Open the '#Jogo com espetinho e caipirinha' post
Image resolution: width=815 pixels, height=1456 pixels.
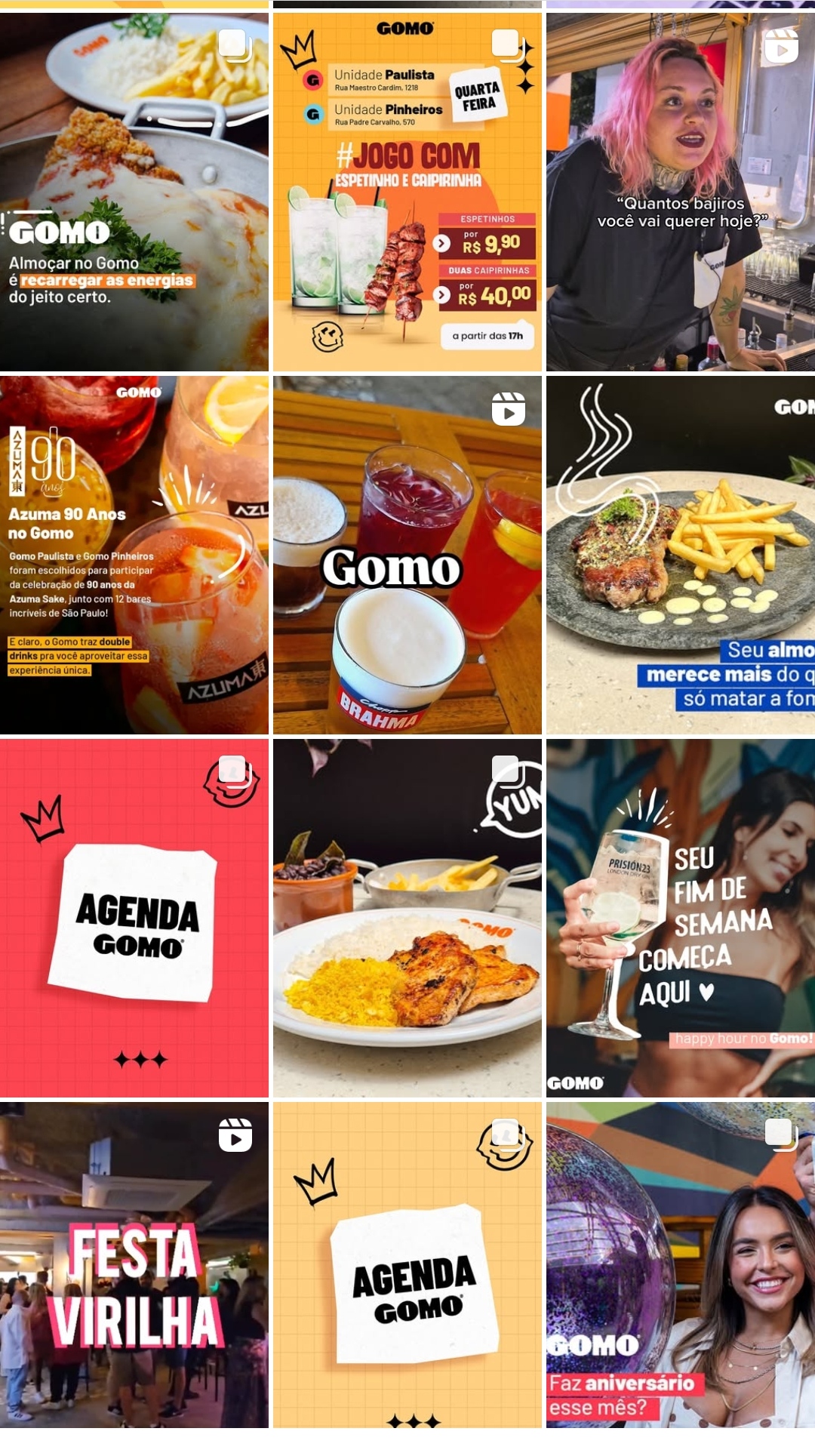pos(407,192)
